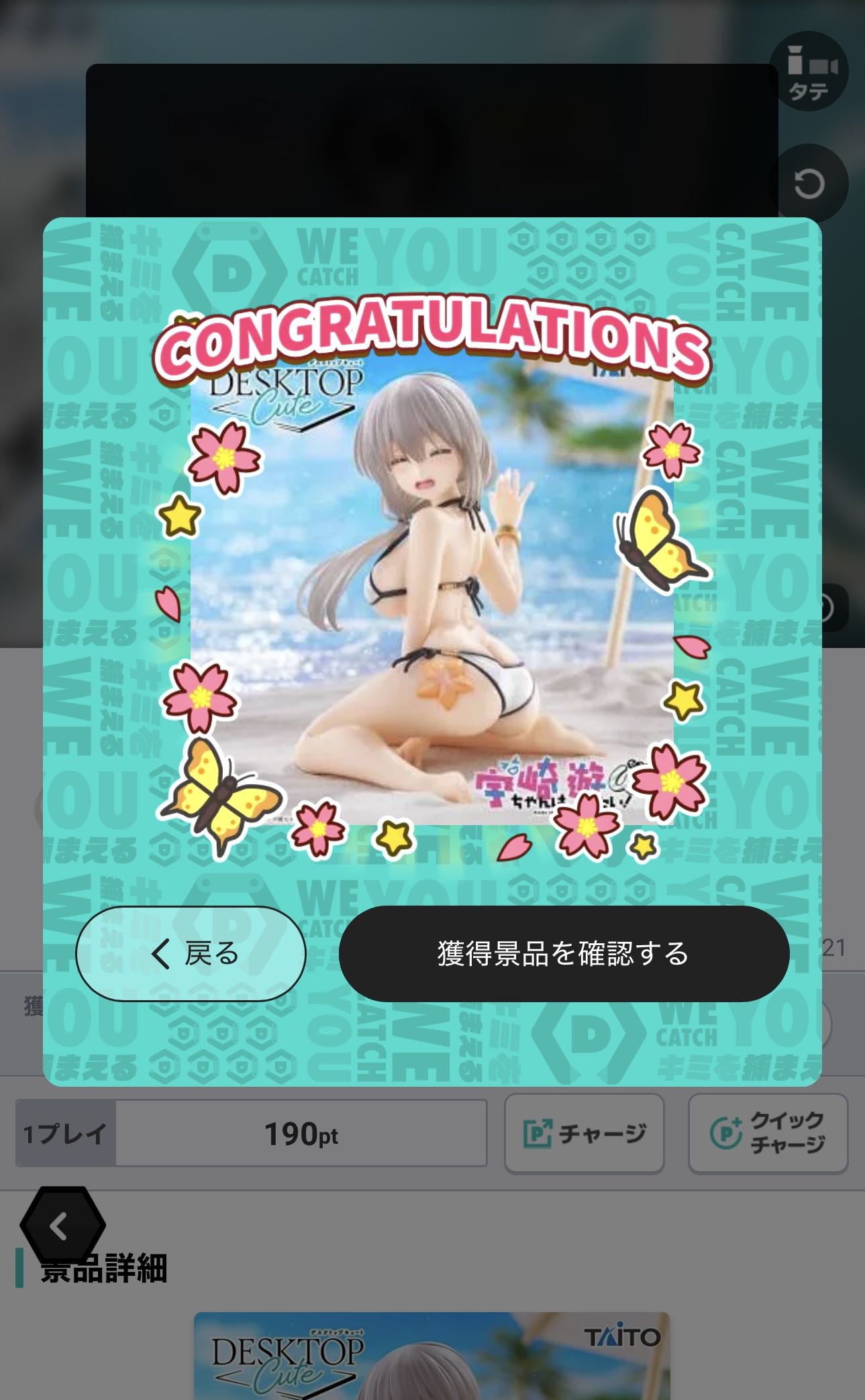Viewport: 865px width, 1400px height.
Task: Tap the 戻る back button
Action: pos(191,953)
